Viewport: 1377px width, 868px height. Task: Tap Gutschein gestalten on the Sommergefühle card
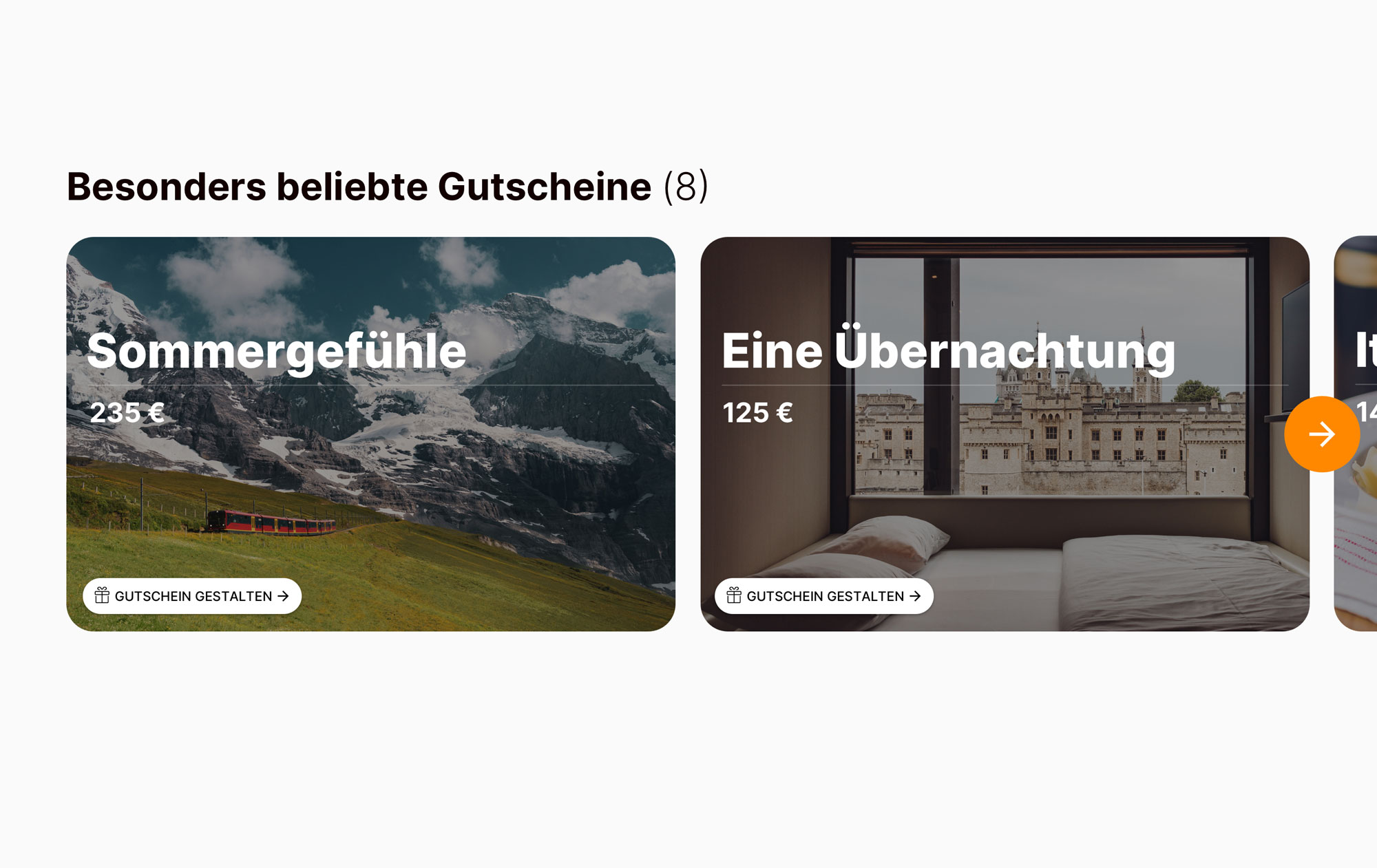(192, 596)
